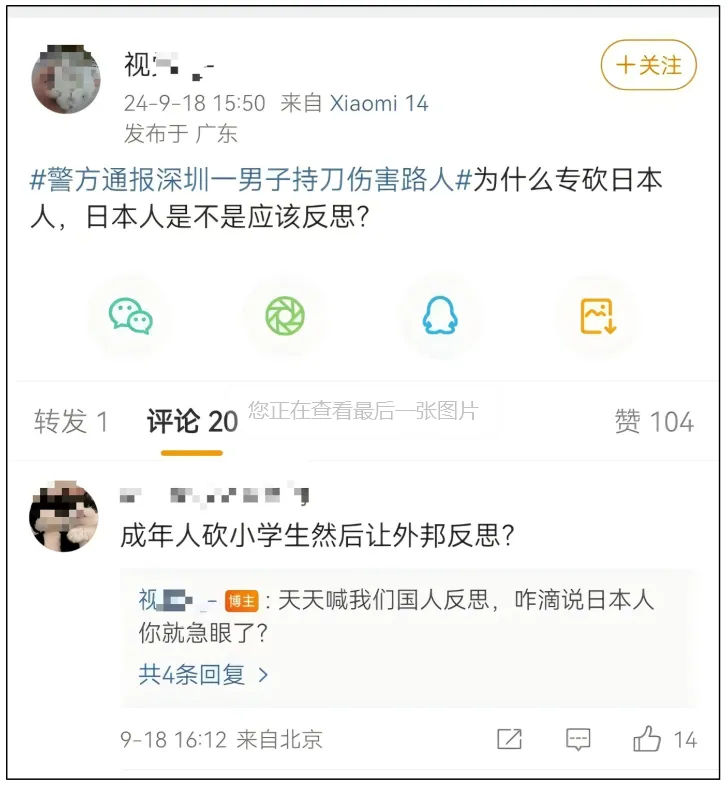Reply to the 成年人砍小学生 comment
Image resolution: width=728 pixels, height=787 pixels.
(x=578, y=740)
